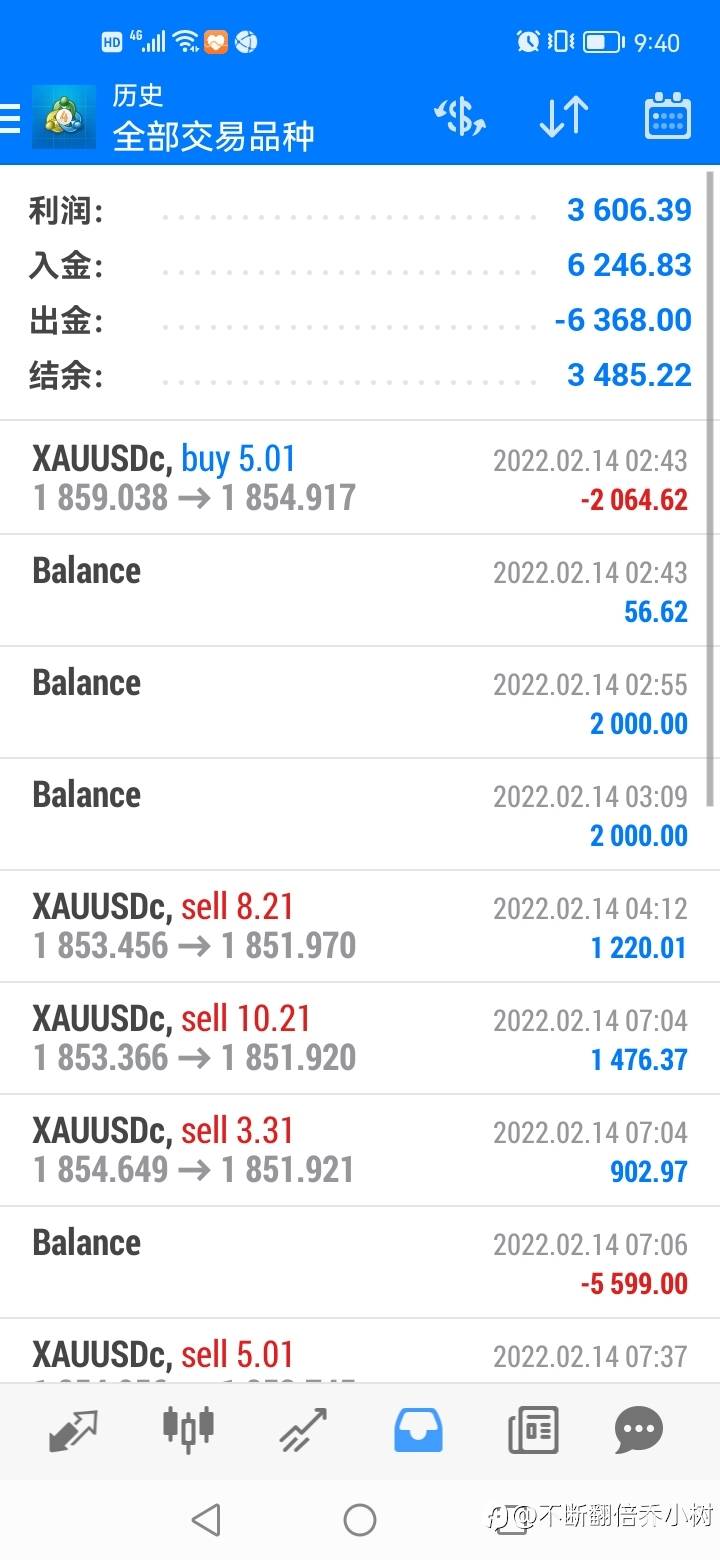Select the History inbox tab
720x1560 pixels.
[x=418, y=1430]
